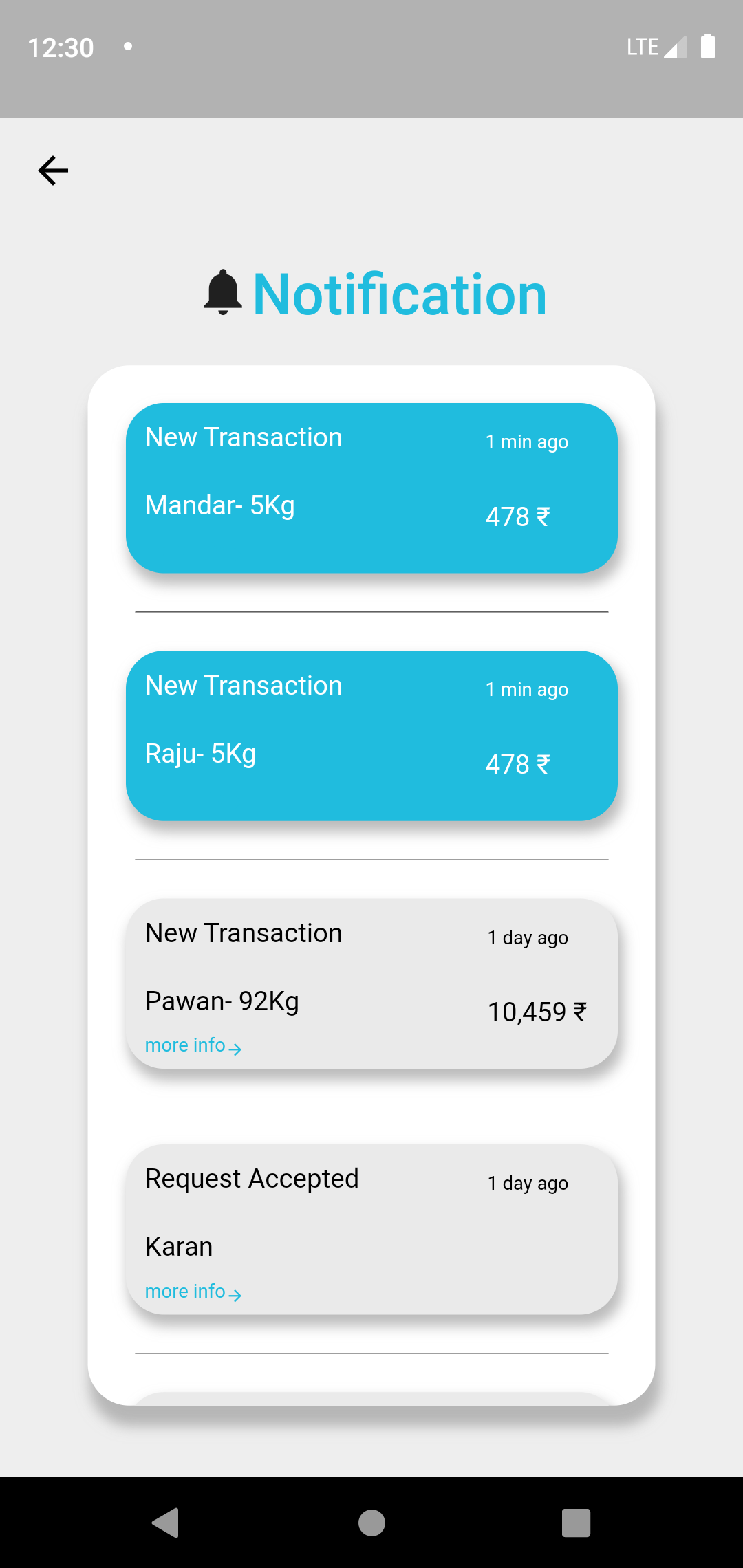The height and width of the screenshot is (1568, 743).
Task: Open Mandar's 5Kg transaction notification
Action: point(371,488)
